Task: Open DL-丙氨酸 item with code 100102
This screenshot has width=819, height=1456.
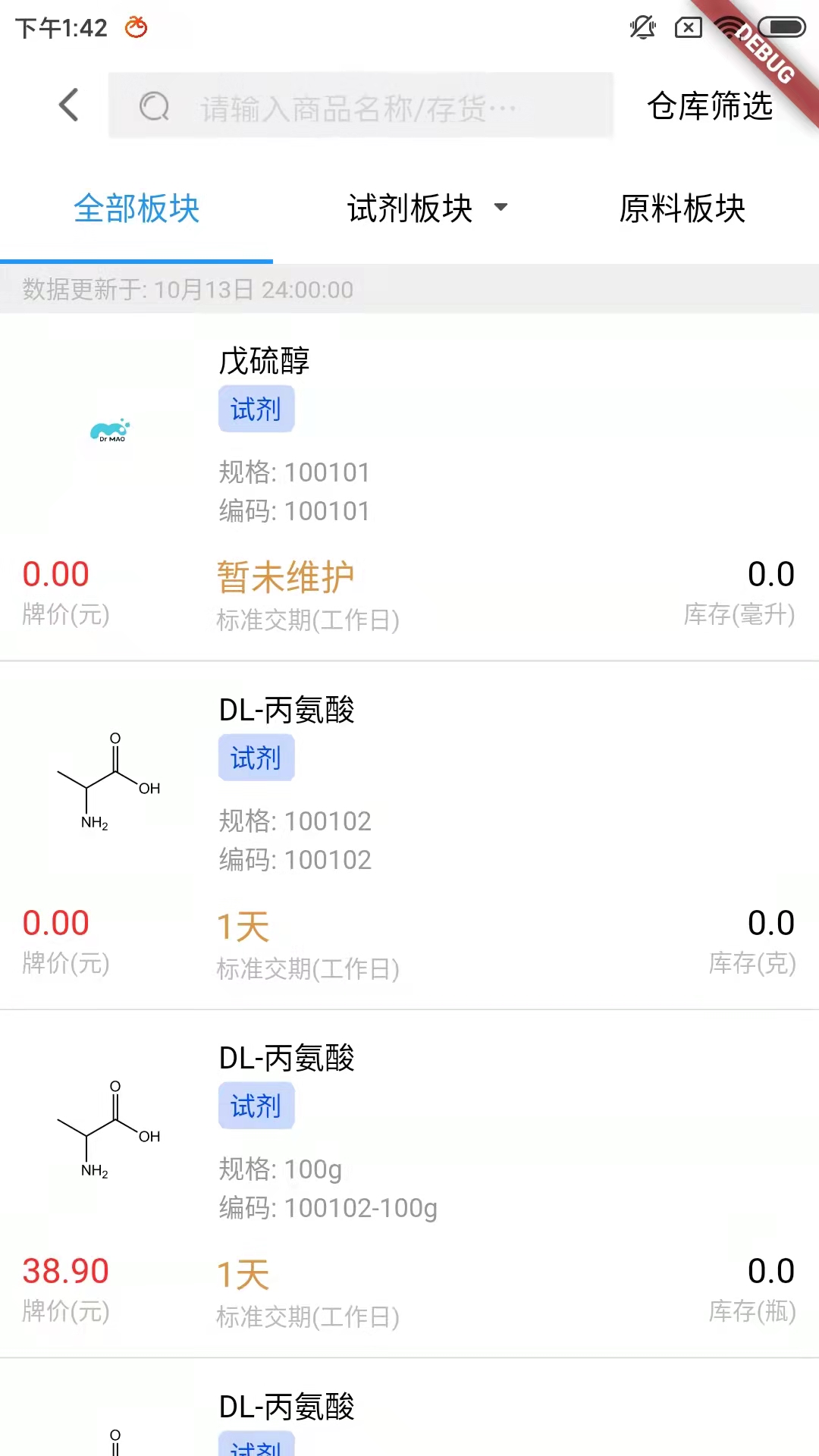Action: [x=409, y=836]
